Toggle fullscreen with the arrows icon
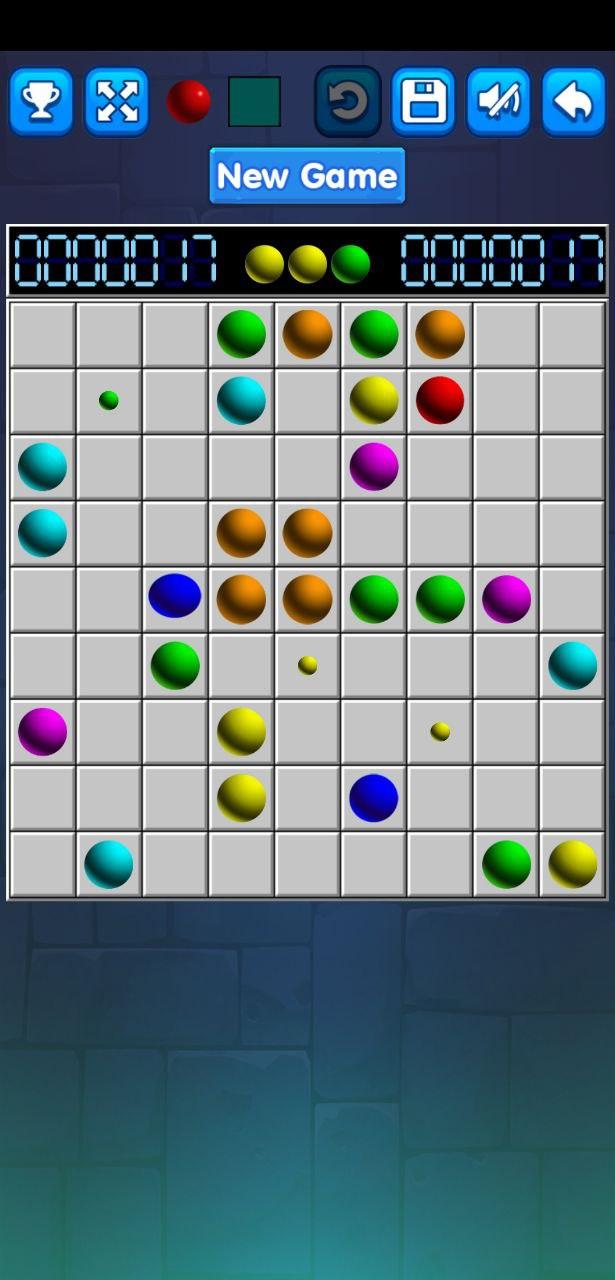 (x=117, y=102)
